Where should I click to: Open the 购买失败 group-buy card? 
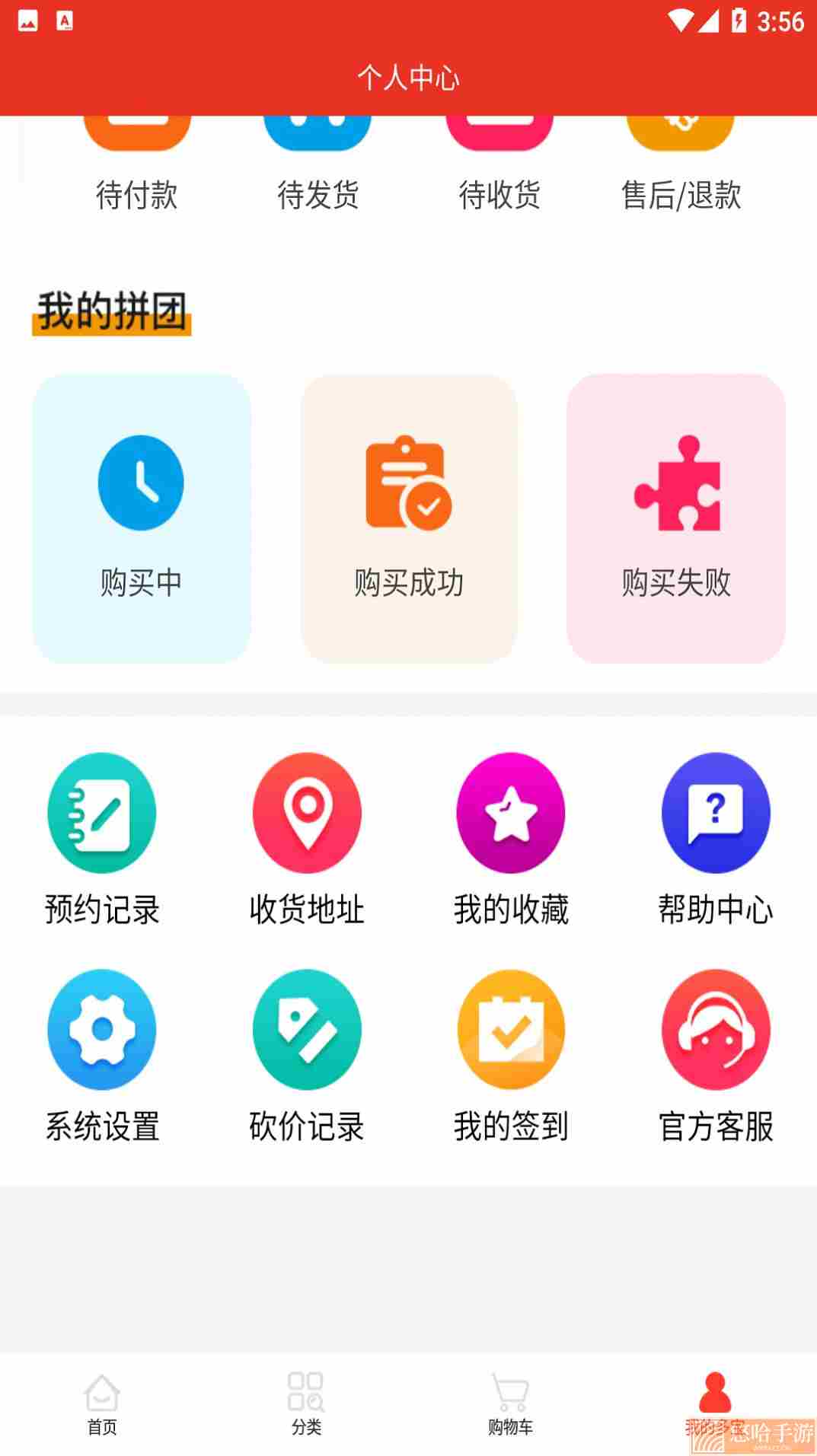click(676, 518)
